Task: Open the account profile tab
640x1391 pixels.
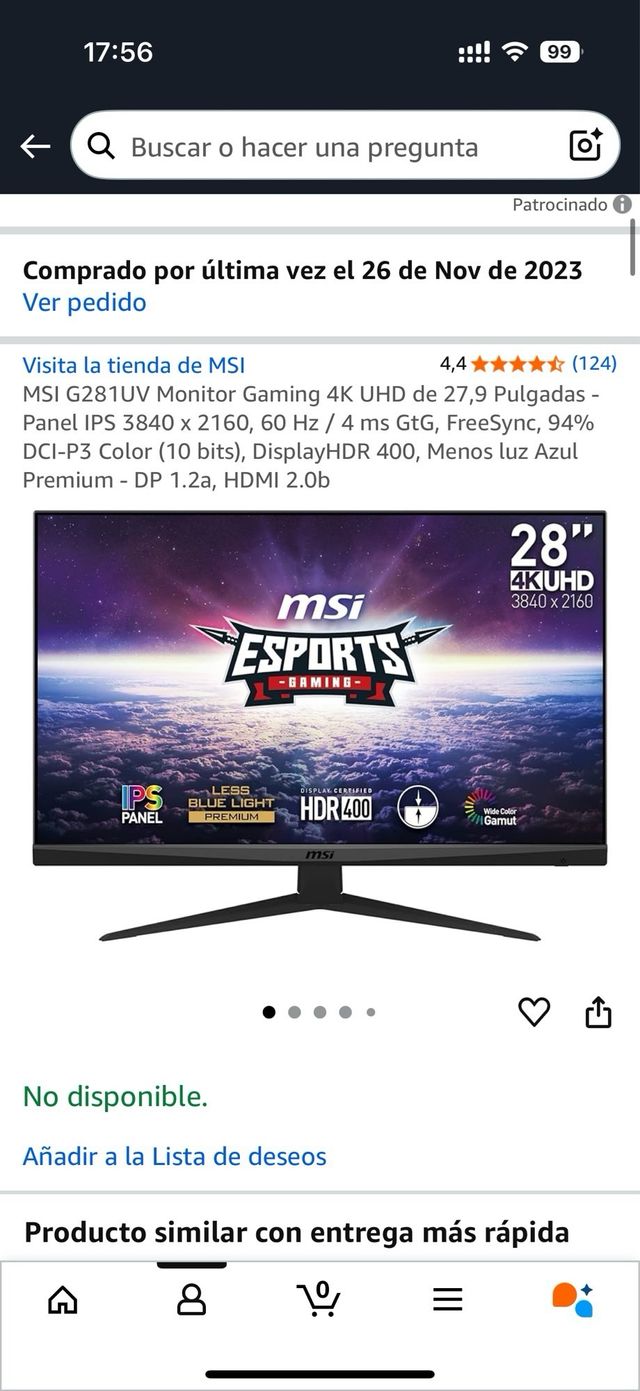Action: click(x=191, y=1299)
